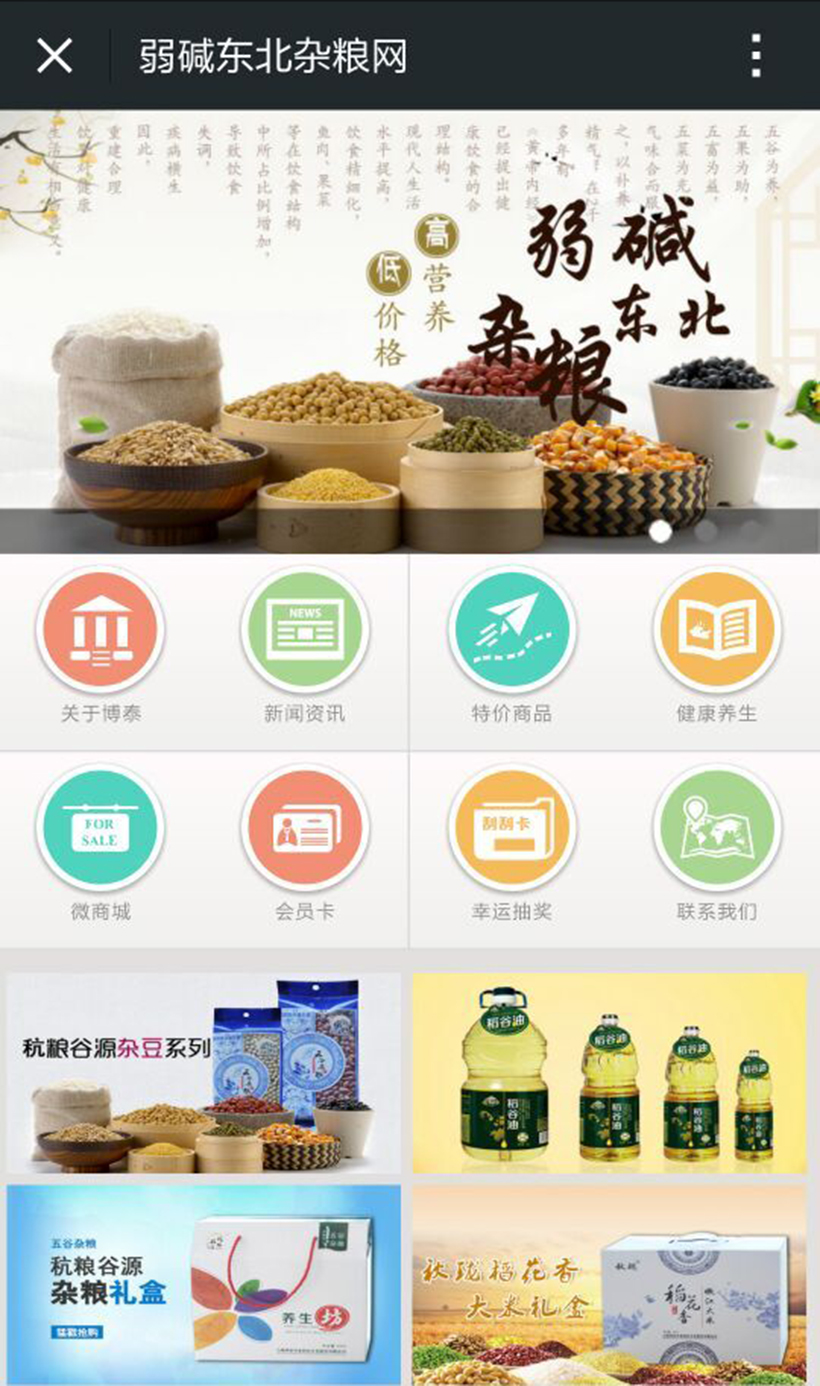Open the 弱碱东北杂粮 hero banner
Viewport: 820px width, 1386px height.
pyautogui.click(x=410, y=330)
